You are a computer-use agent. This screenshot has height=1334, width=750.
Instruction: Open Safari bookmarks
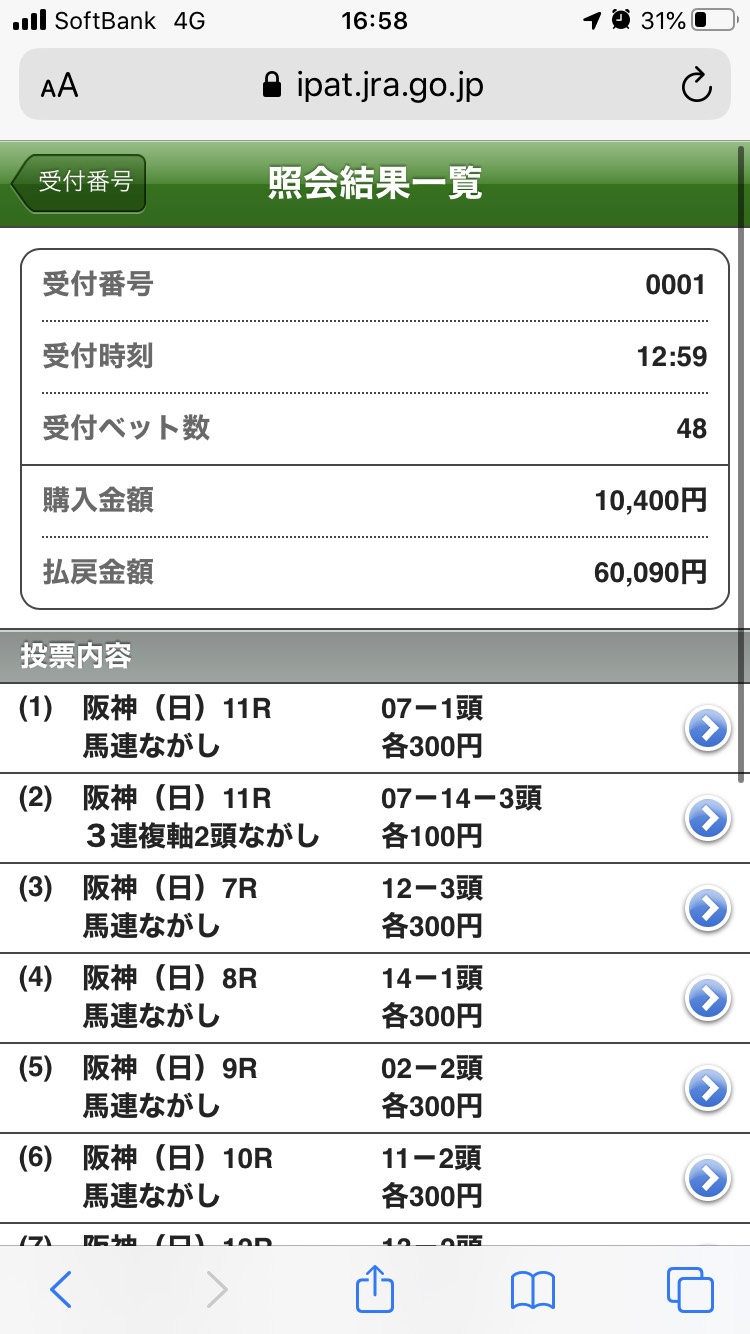coord(532,1290)
